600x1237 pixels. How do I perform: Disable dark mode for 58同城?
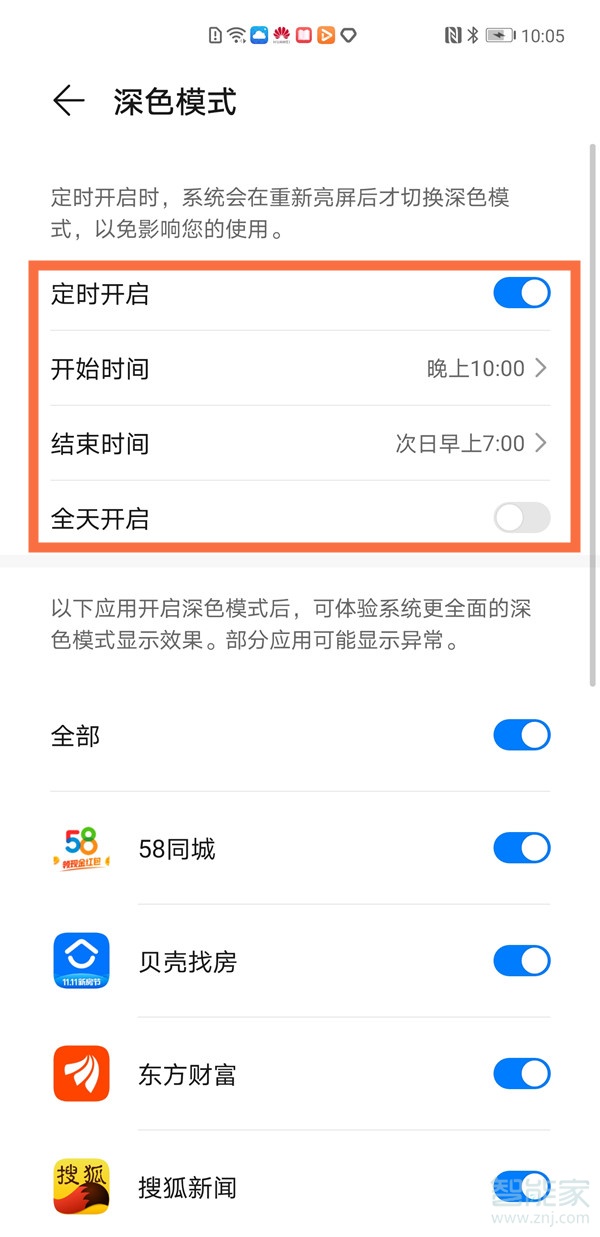click(521, 849)
